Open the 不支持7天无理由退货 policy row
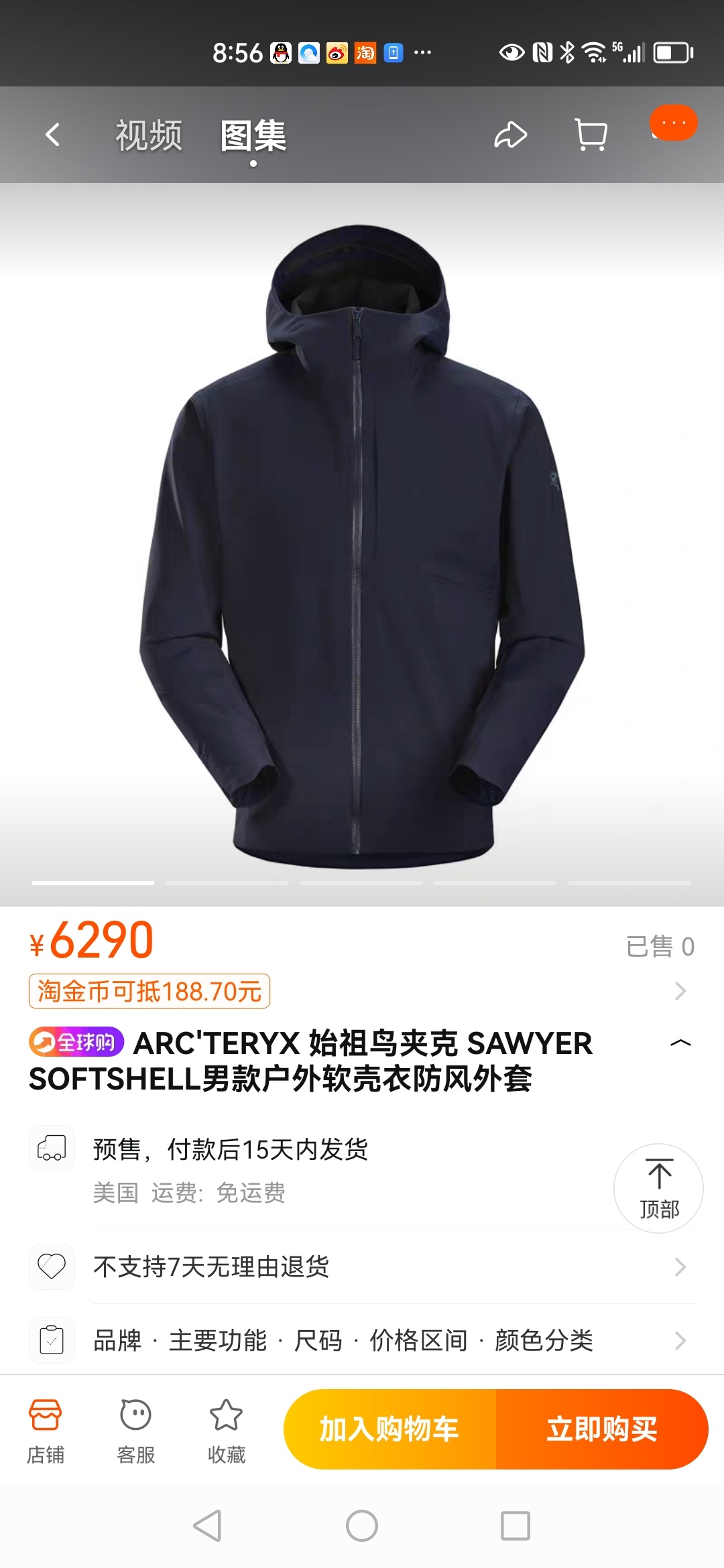The image size is (724, 1568). pyautogui.click(x=362, y=1266)
